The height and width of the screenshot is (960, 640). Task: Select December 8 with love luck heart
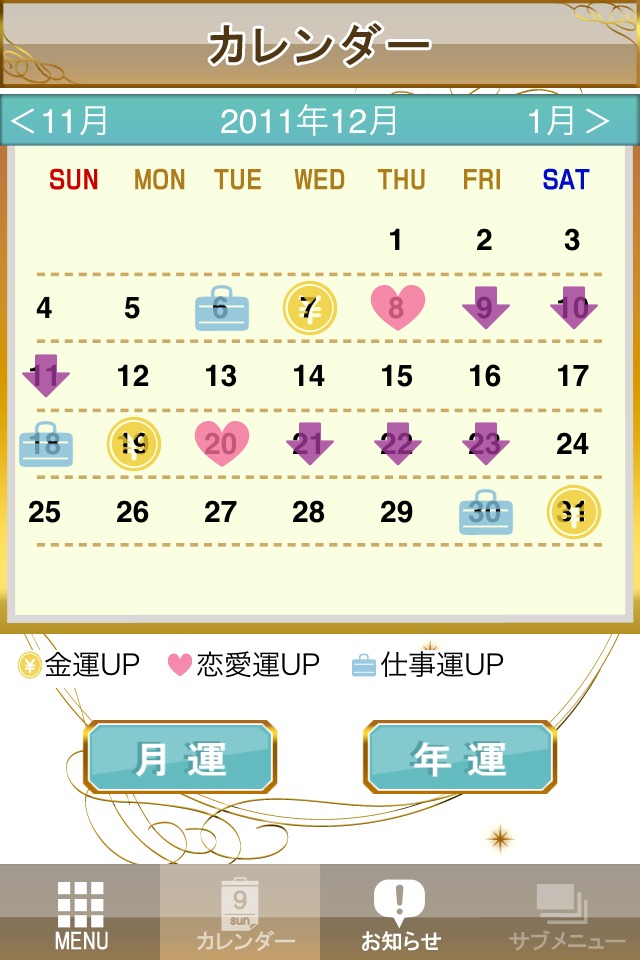397,307
